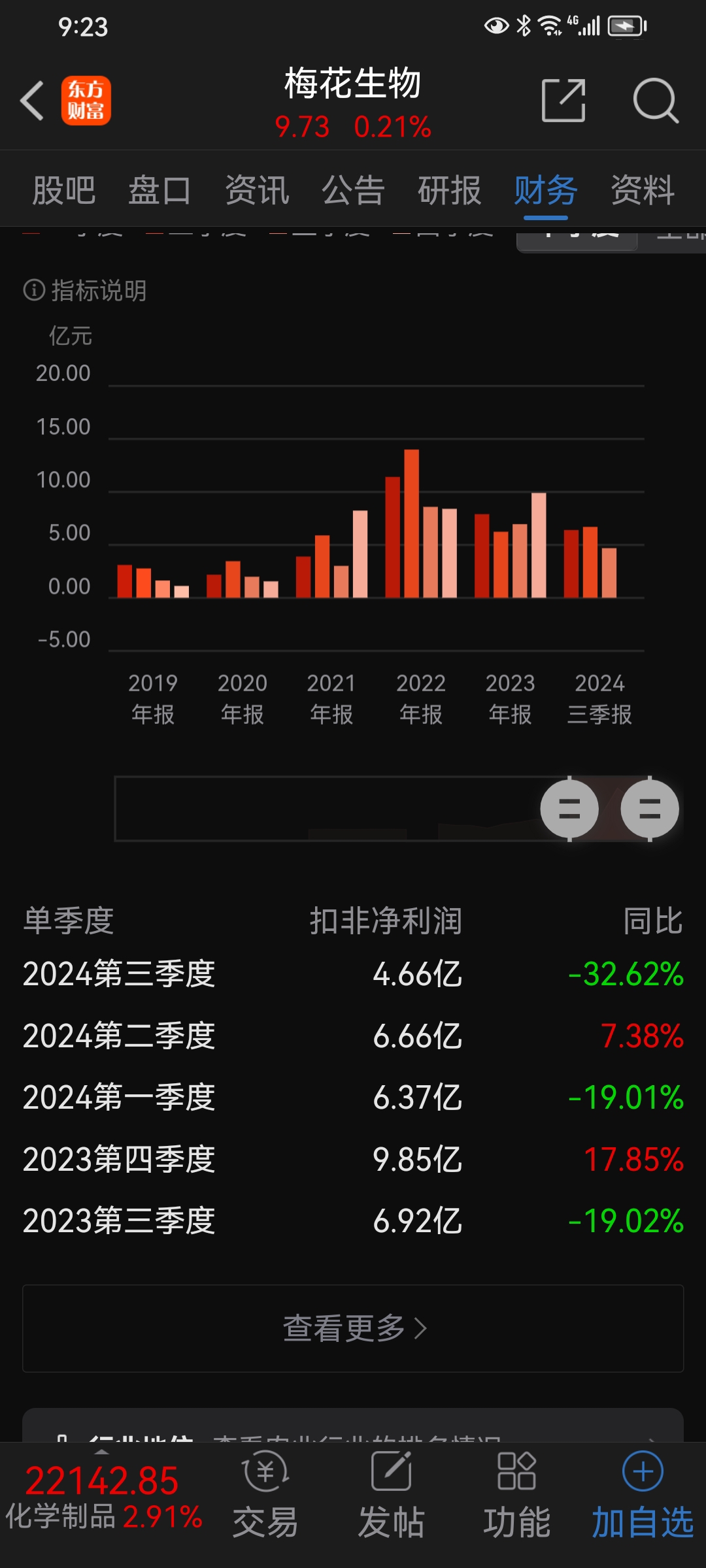Switch to the 研报 tab
Screen dimensions: 706x1568
pos(450,191)
